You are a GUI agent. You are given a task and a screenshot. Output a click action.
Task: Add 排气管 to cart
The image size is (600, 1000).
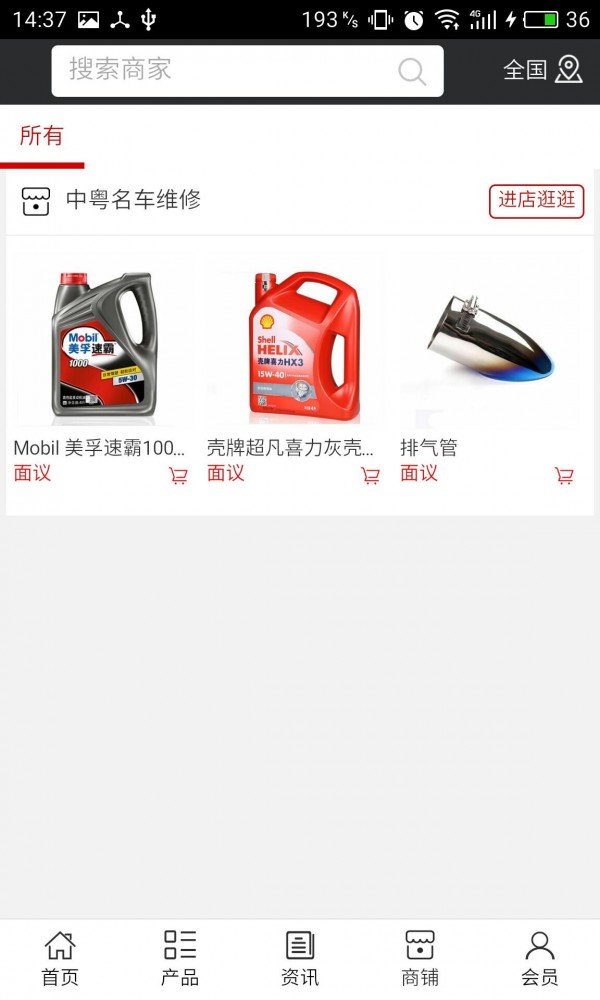tap(564, 476)
